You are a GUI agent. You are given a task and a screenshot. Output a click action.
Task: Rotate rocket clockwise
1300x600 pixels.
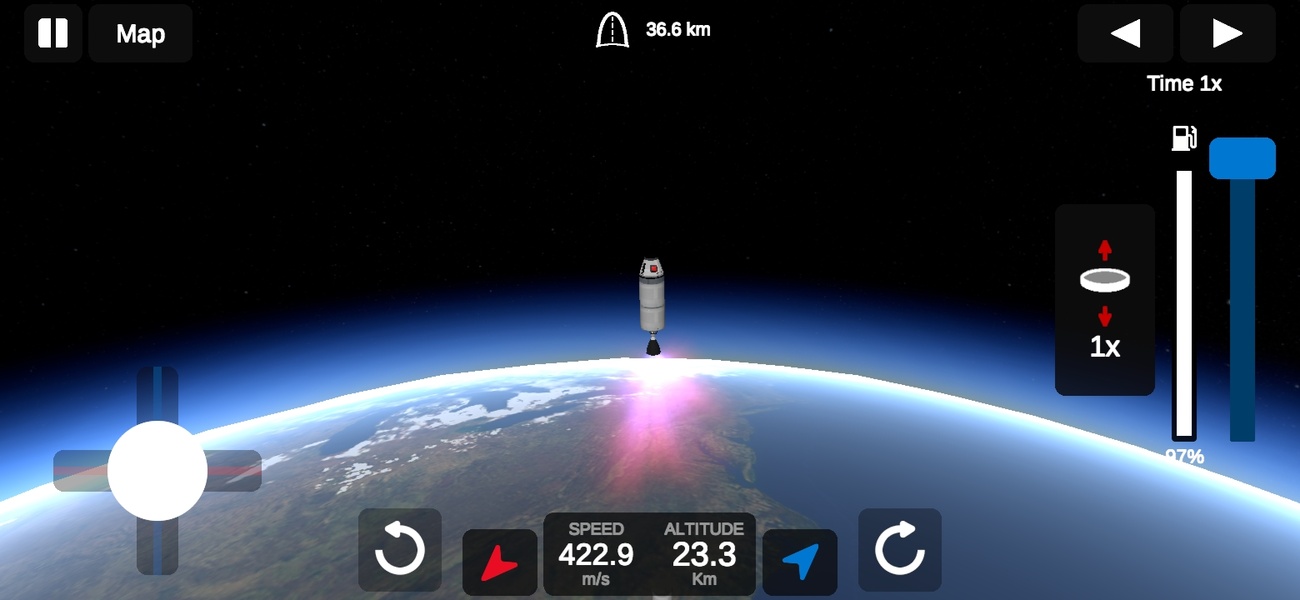point(900,550)
